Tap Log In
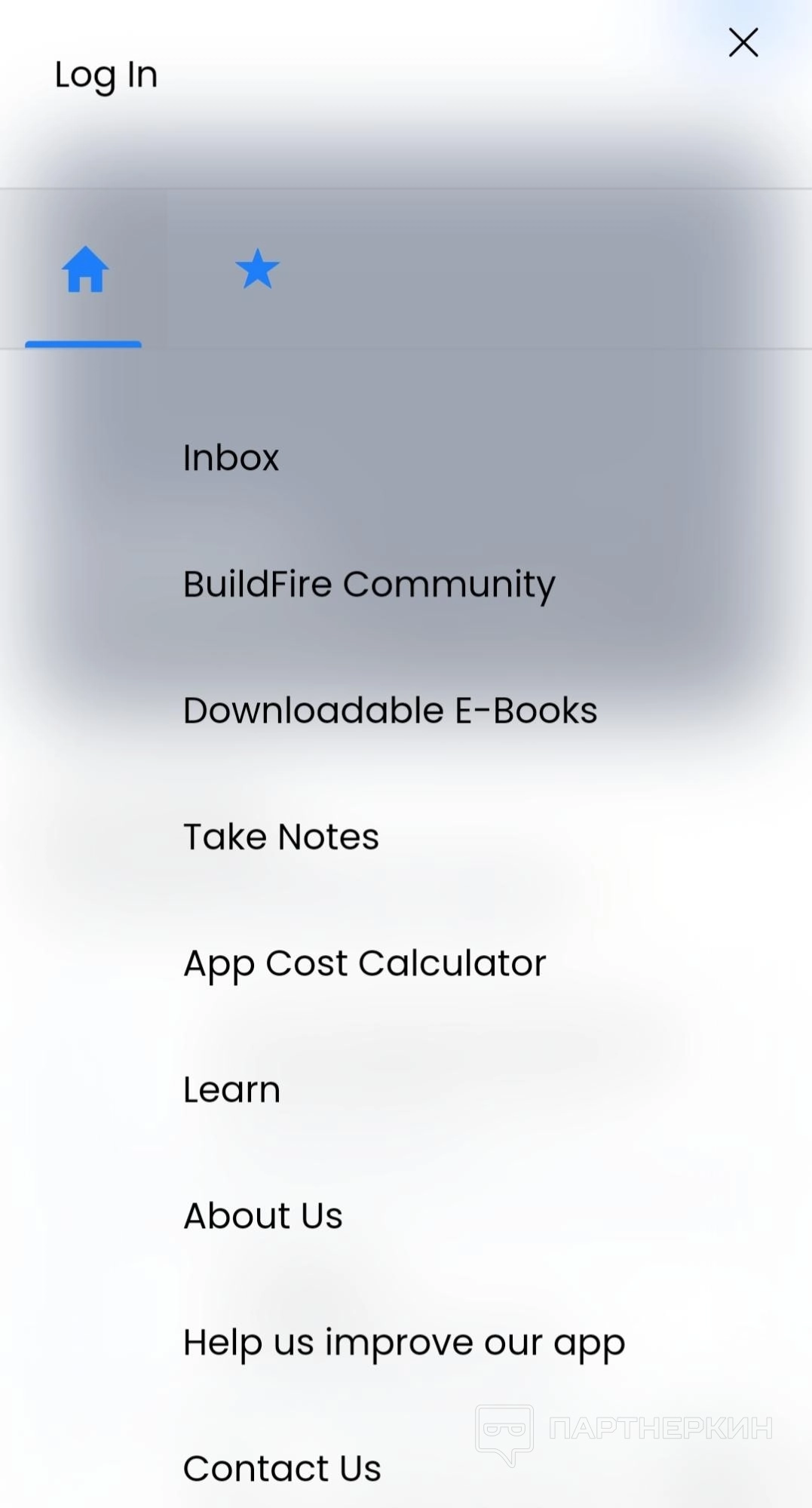Viewport: 812px width, 1508px height. click(x=106, y=75)
